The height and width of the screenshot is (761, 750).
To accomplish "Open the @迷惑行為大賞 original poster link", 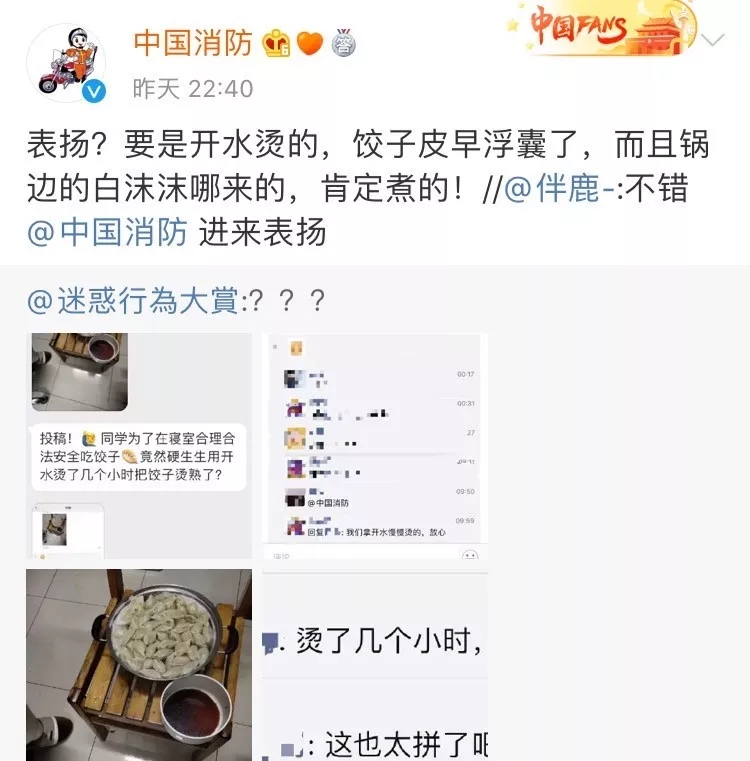I will click(134, 300).
